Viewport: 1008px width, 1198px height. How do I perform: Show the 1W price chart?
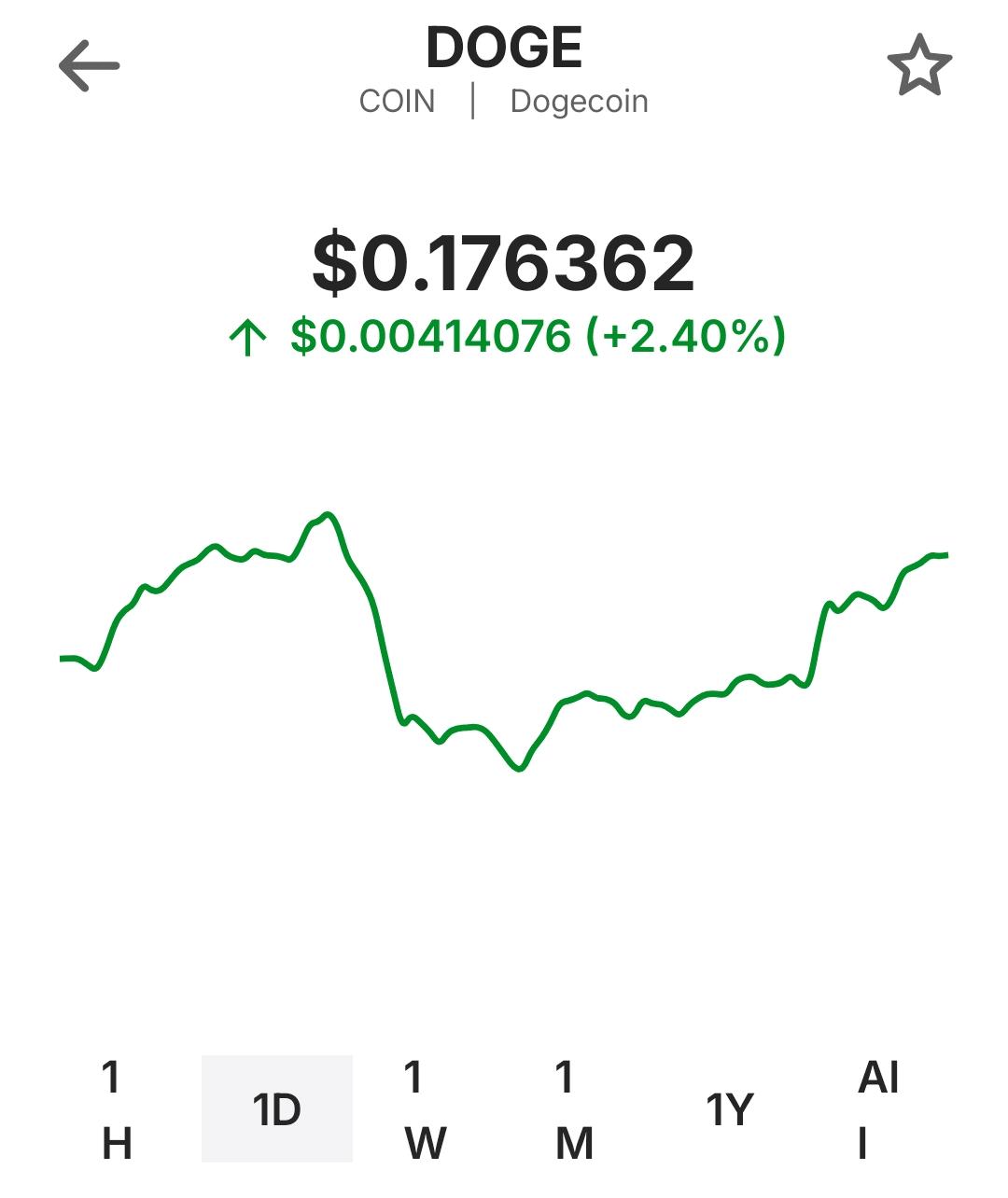click(425, 1109)
